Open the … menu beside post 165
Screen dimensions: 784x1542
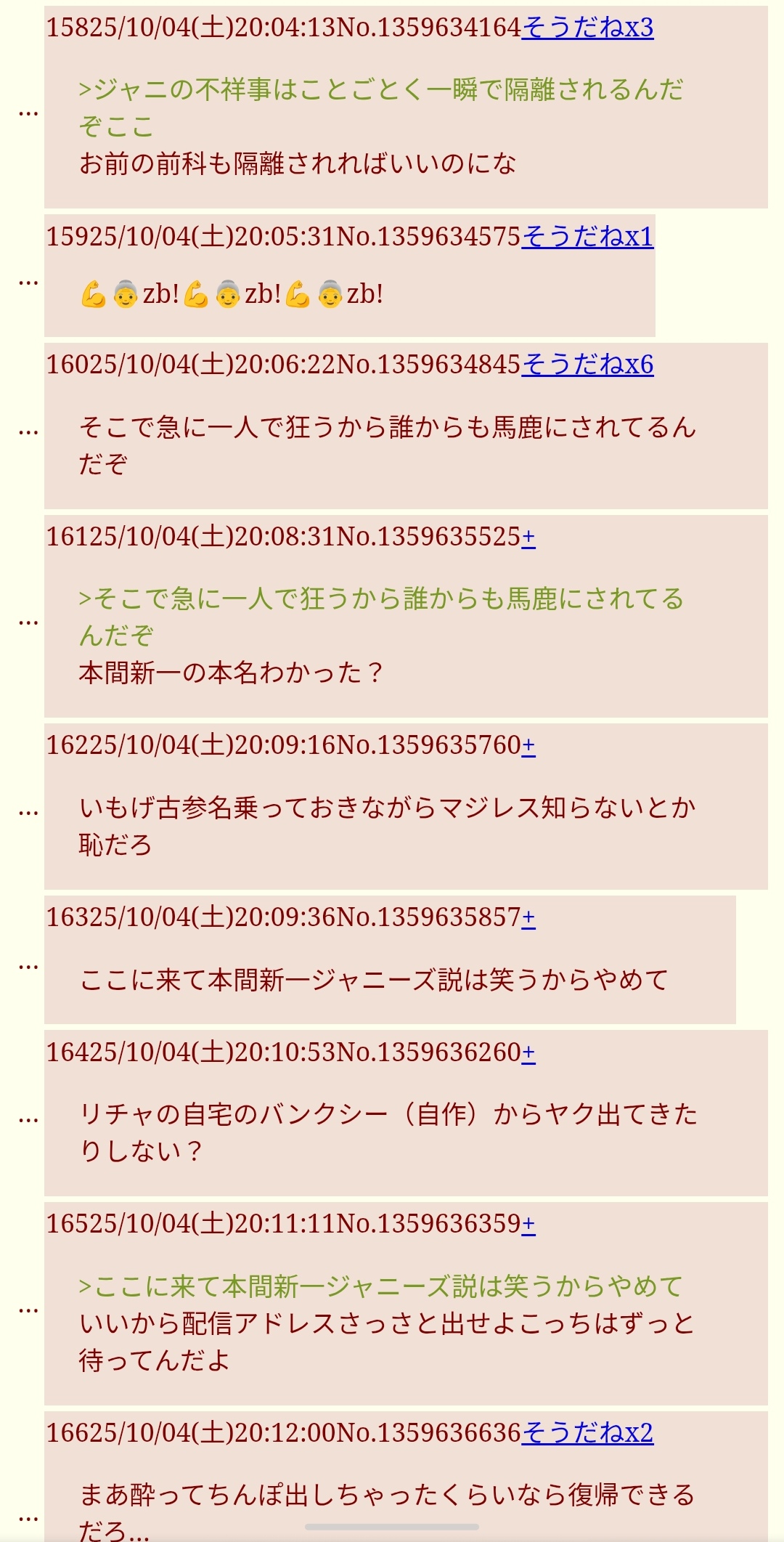click(28, 1310)
